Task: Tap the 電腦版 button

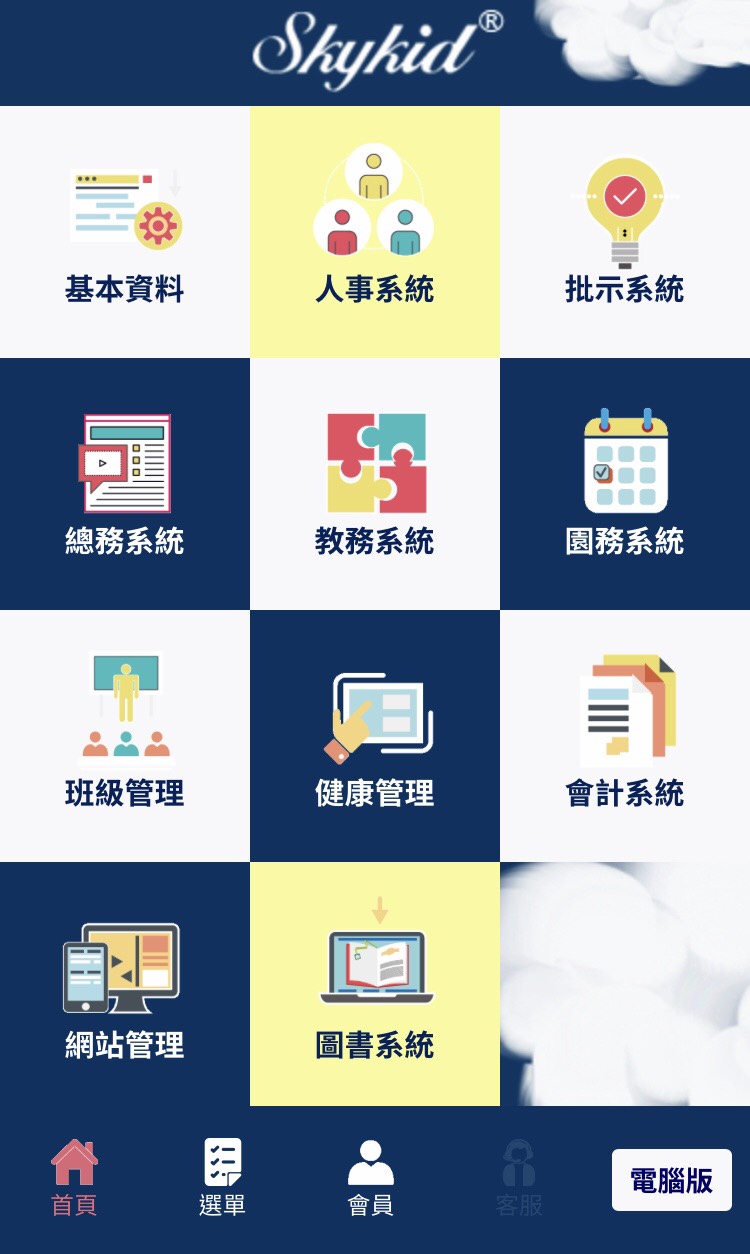Action: [x=671, y=1180]
